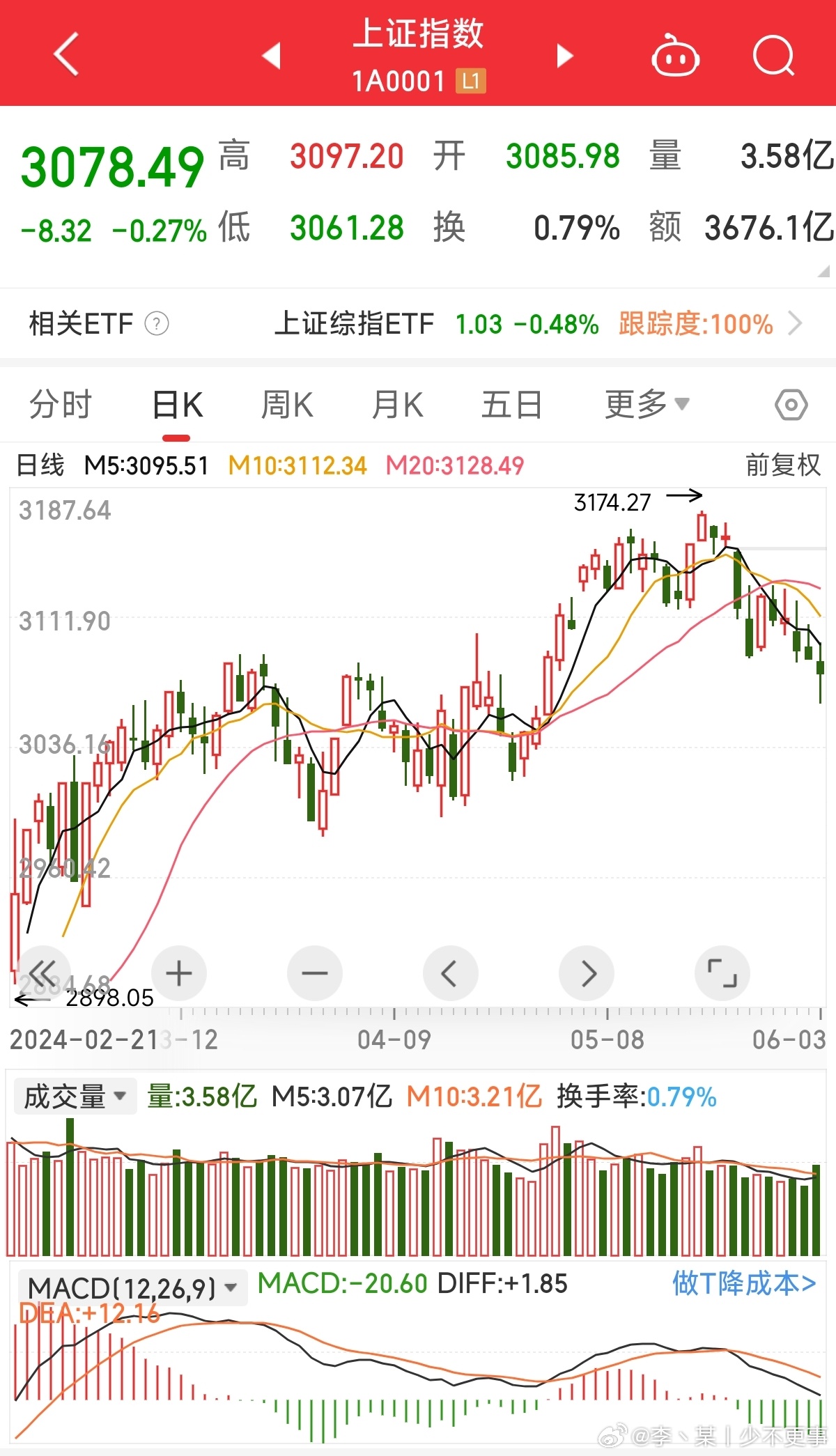This screenshot has height=1456, width=836.
Task: Switch to the 分时 chart tab
Action: click(61, 405)
